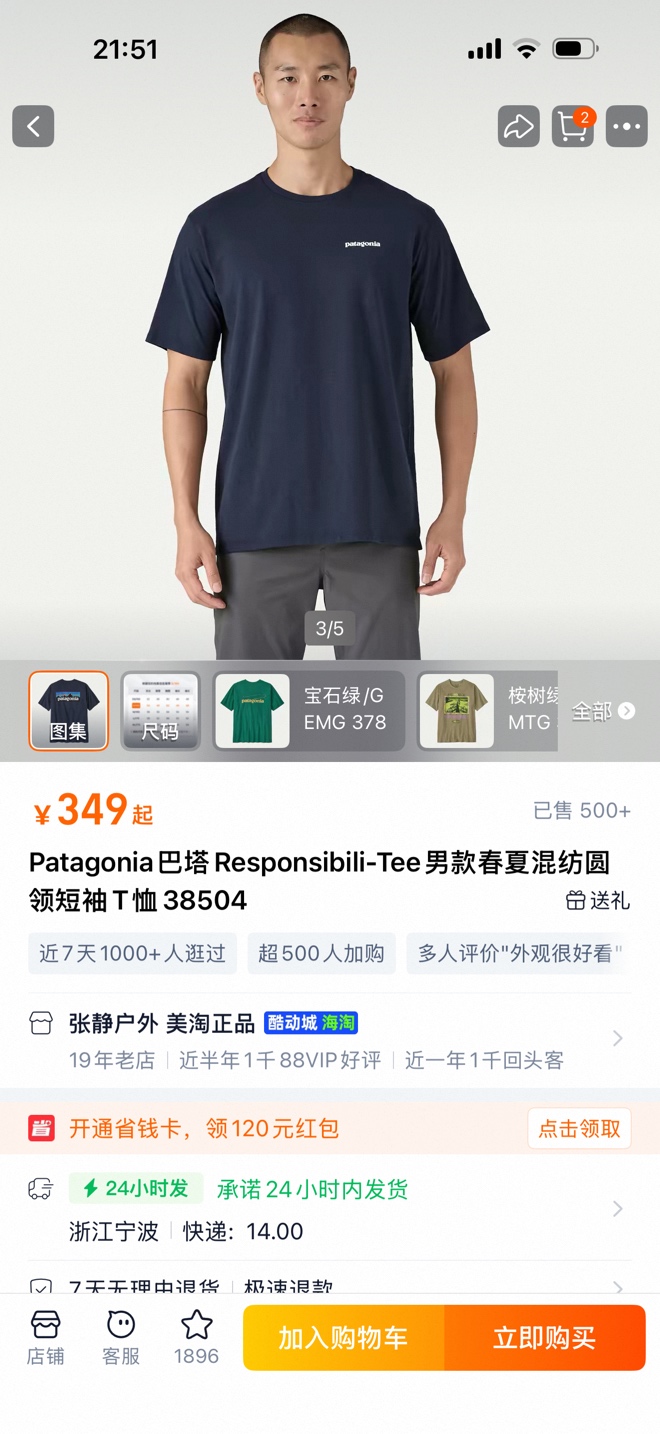The height and width of the screenshot is (1434, 660).
Task: Add item to favorites with star
Action: (x=196, y=1338)
